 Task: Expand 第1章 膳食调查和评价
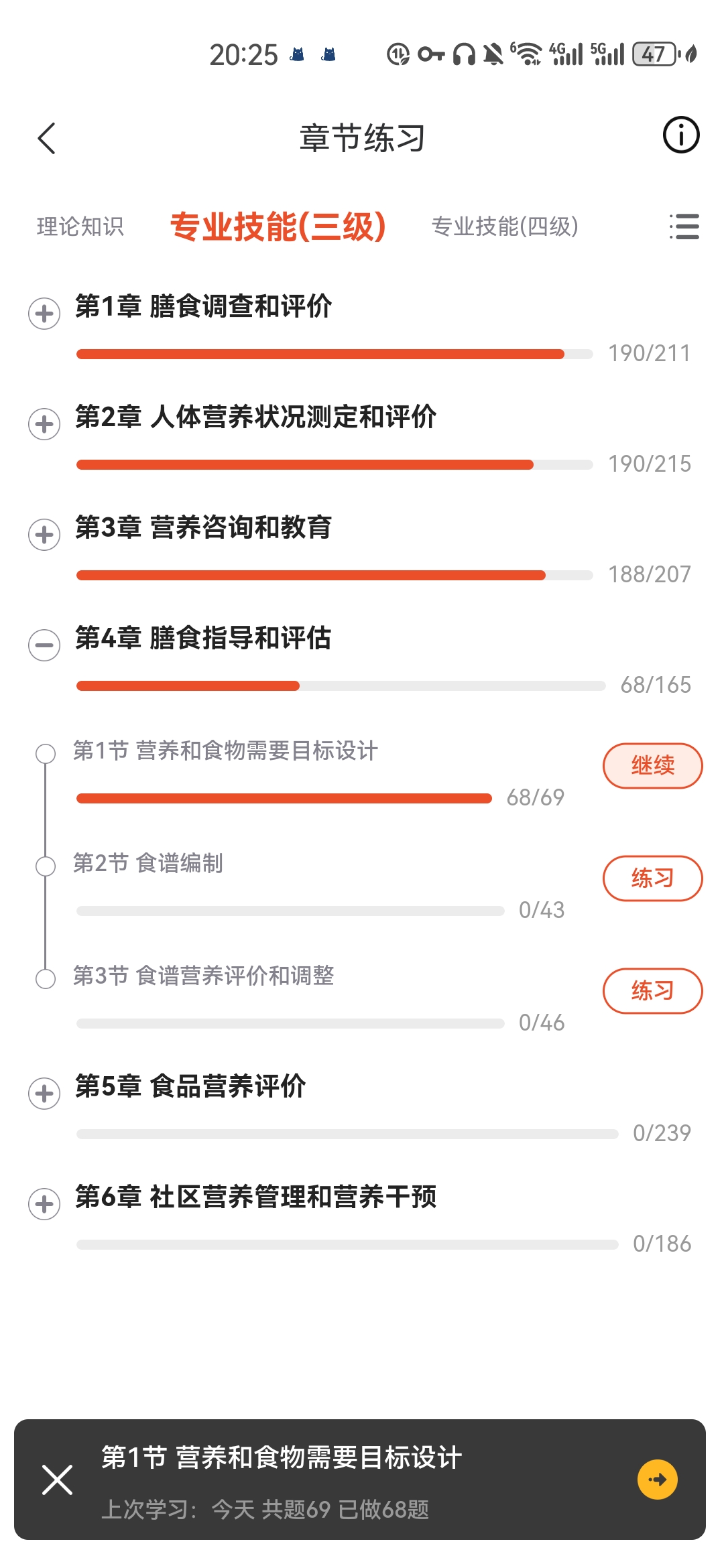(44, 314)
